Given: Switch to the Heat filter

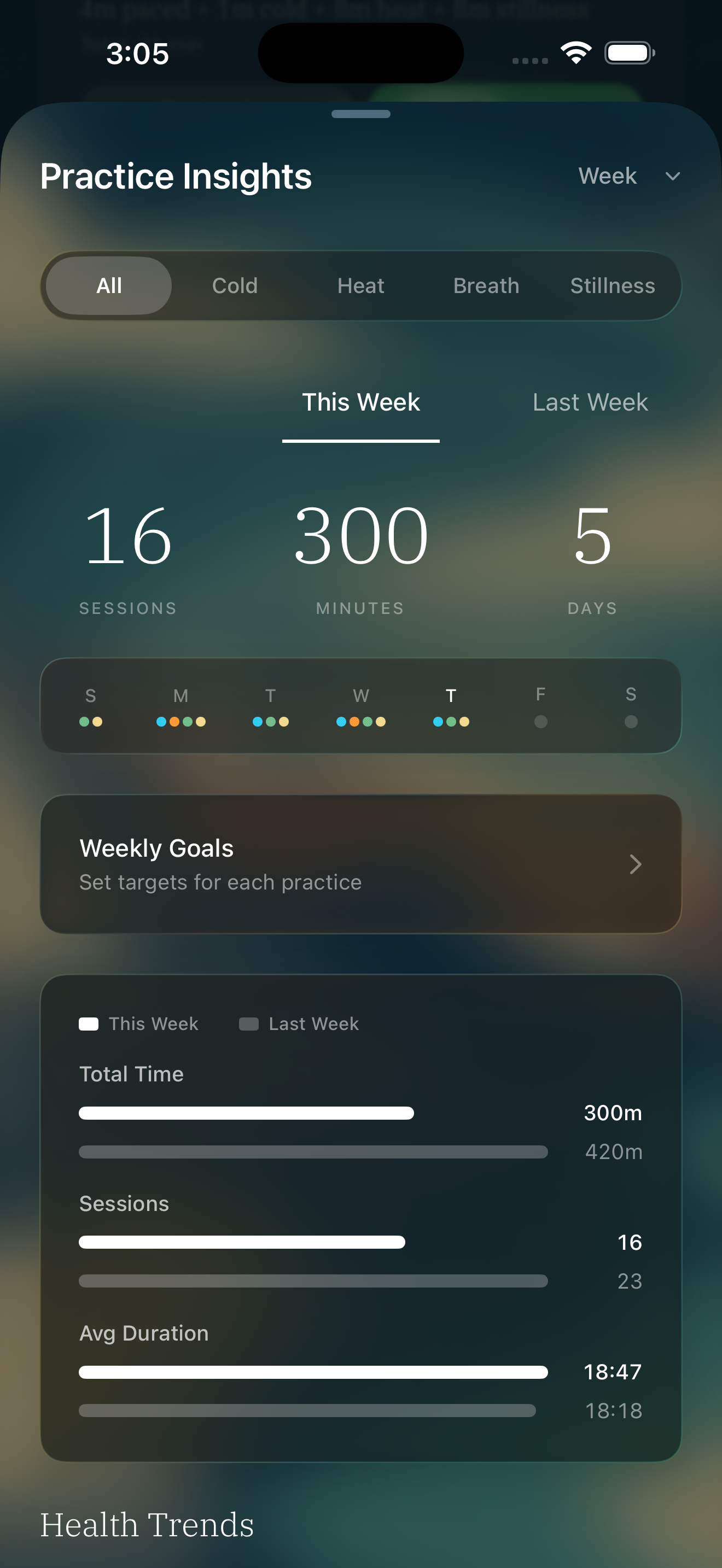Looking at the screenshot, I should tap(360, 285).
